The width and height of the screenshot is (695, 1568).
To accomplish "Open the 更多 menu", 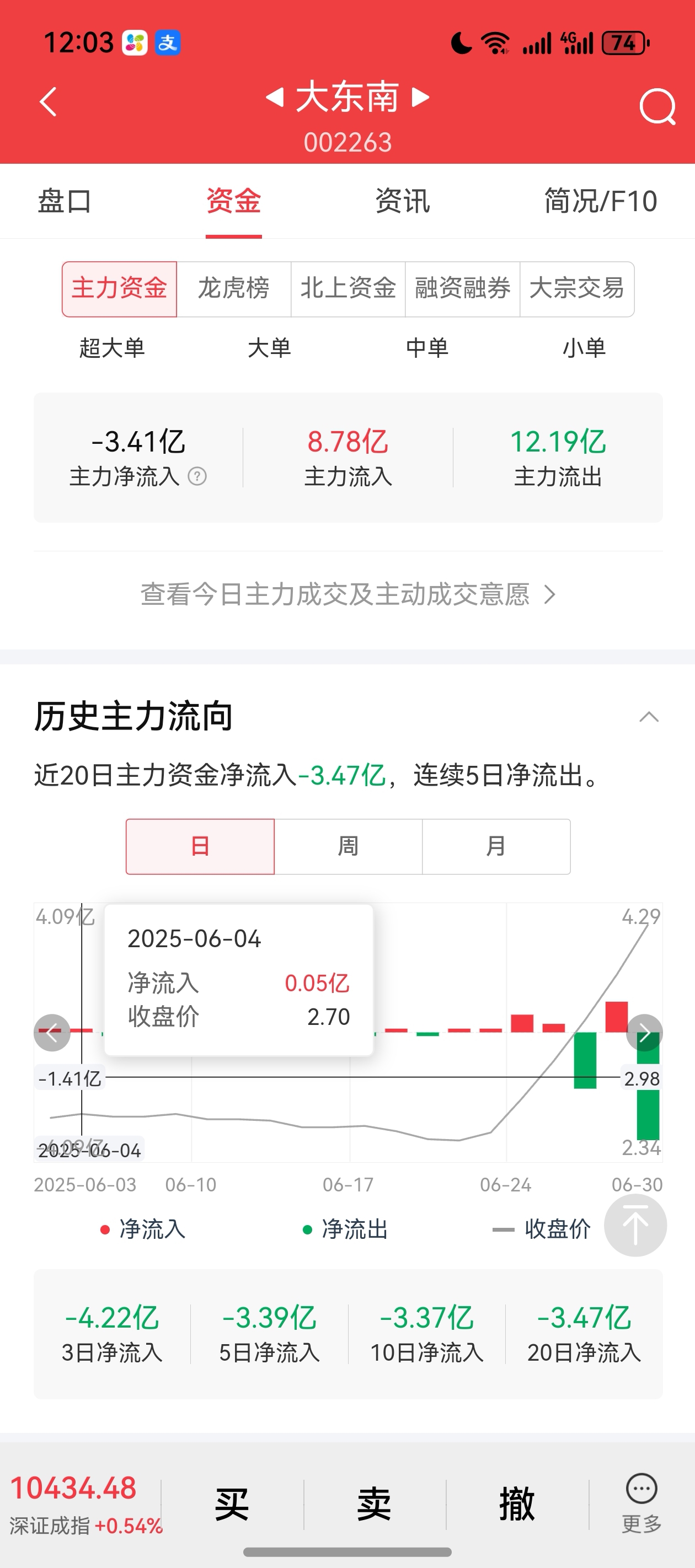I will (641, 1503).
